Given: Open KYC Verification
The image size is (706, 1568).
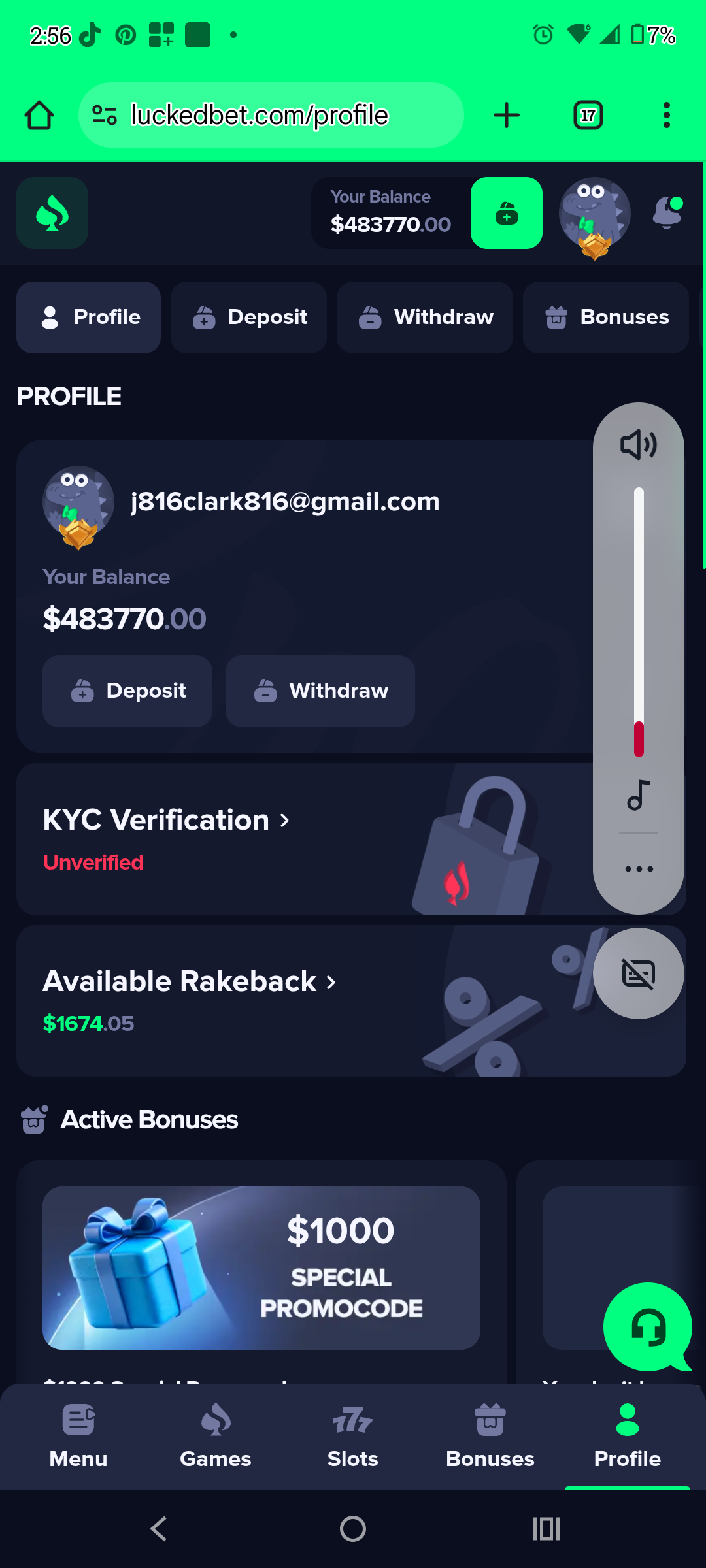Looking at the screenshot, I should (166, 820).
